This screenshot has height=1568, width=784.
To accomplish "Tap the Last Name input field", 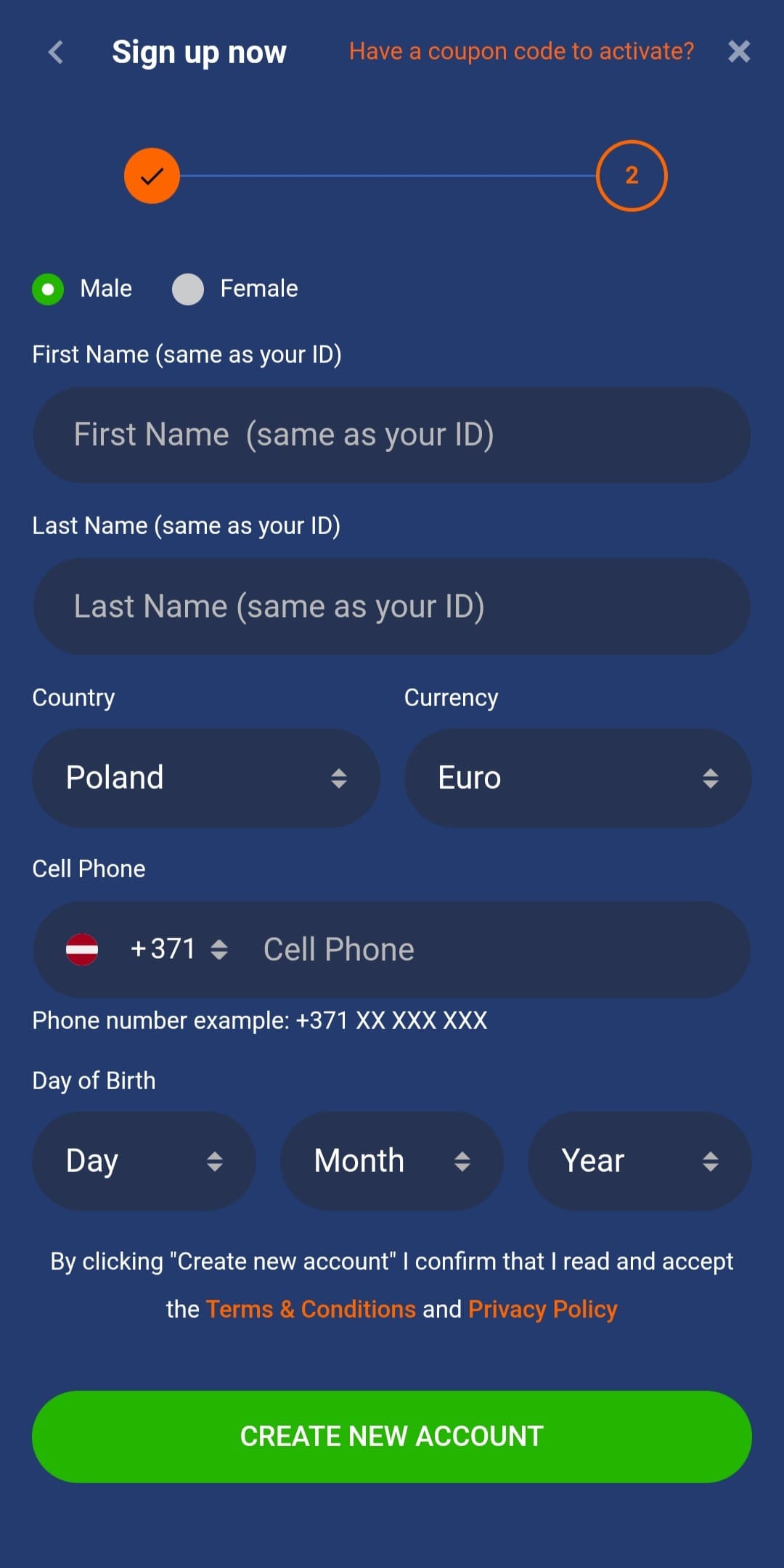I will 392,607.
